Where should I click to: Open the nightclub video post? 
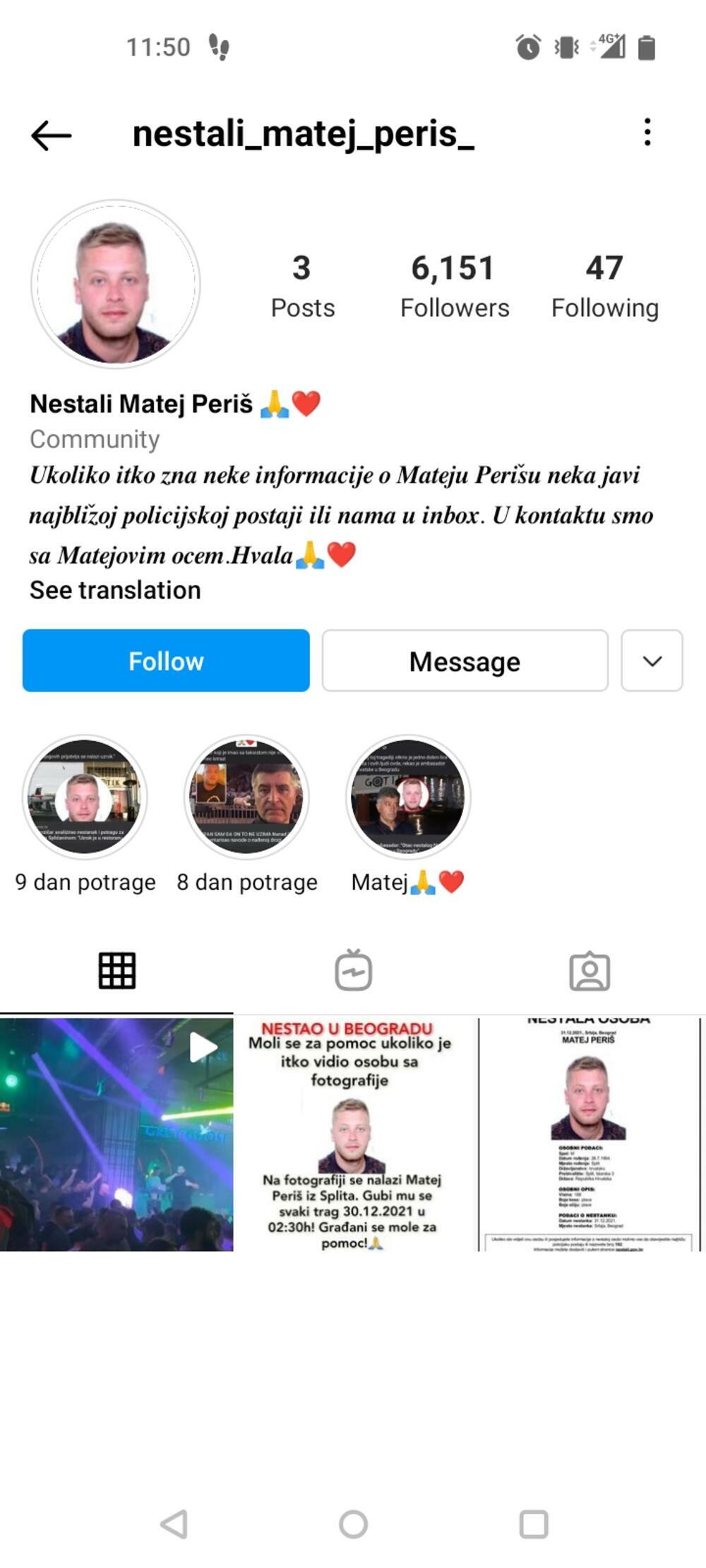(116, 1134)
